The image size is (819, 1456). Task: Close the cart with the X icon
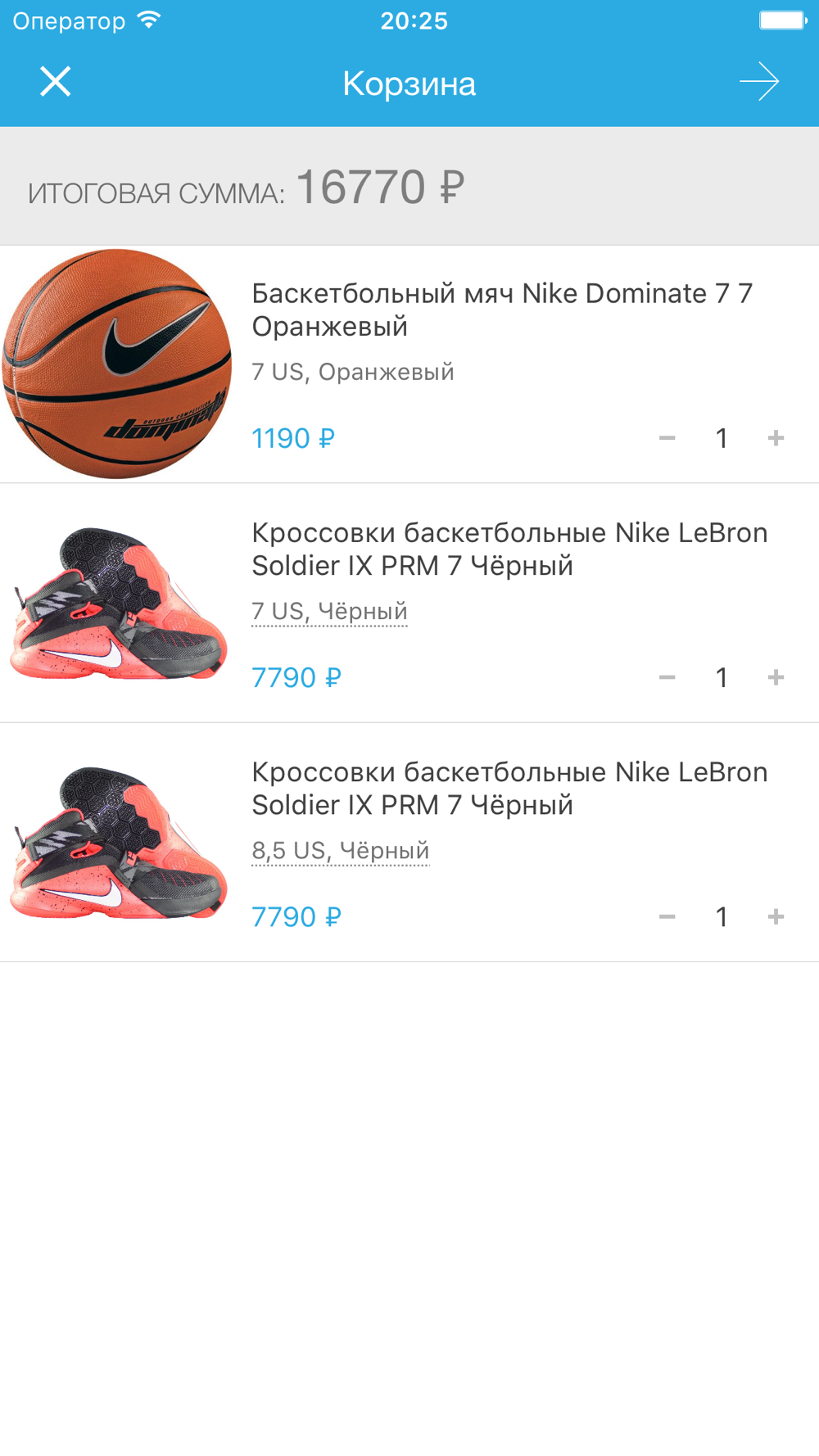(x=56, y=82)
